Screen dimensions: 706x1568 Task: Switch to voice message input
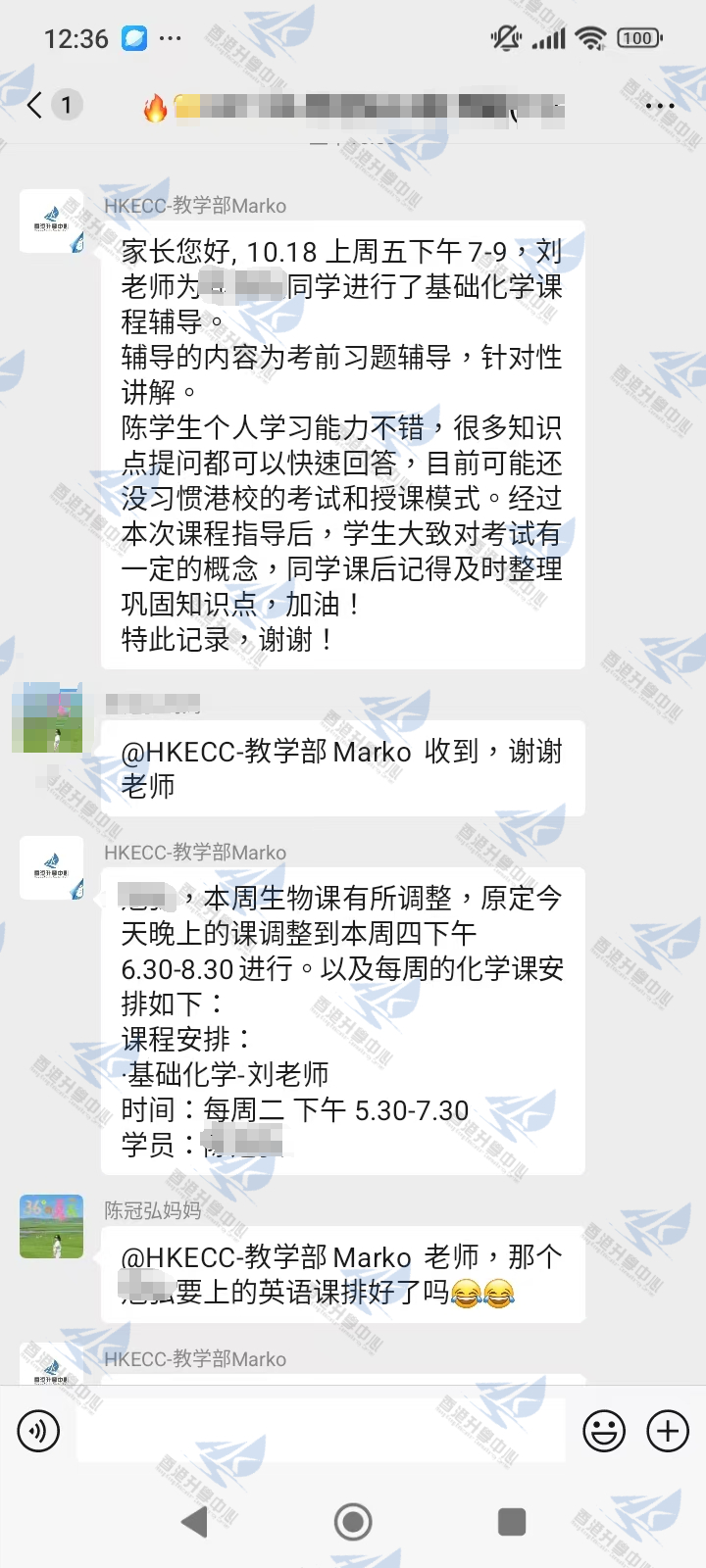[x=39, y=1432]
